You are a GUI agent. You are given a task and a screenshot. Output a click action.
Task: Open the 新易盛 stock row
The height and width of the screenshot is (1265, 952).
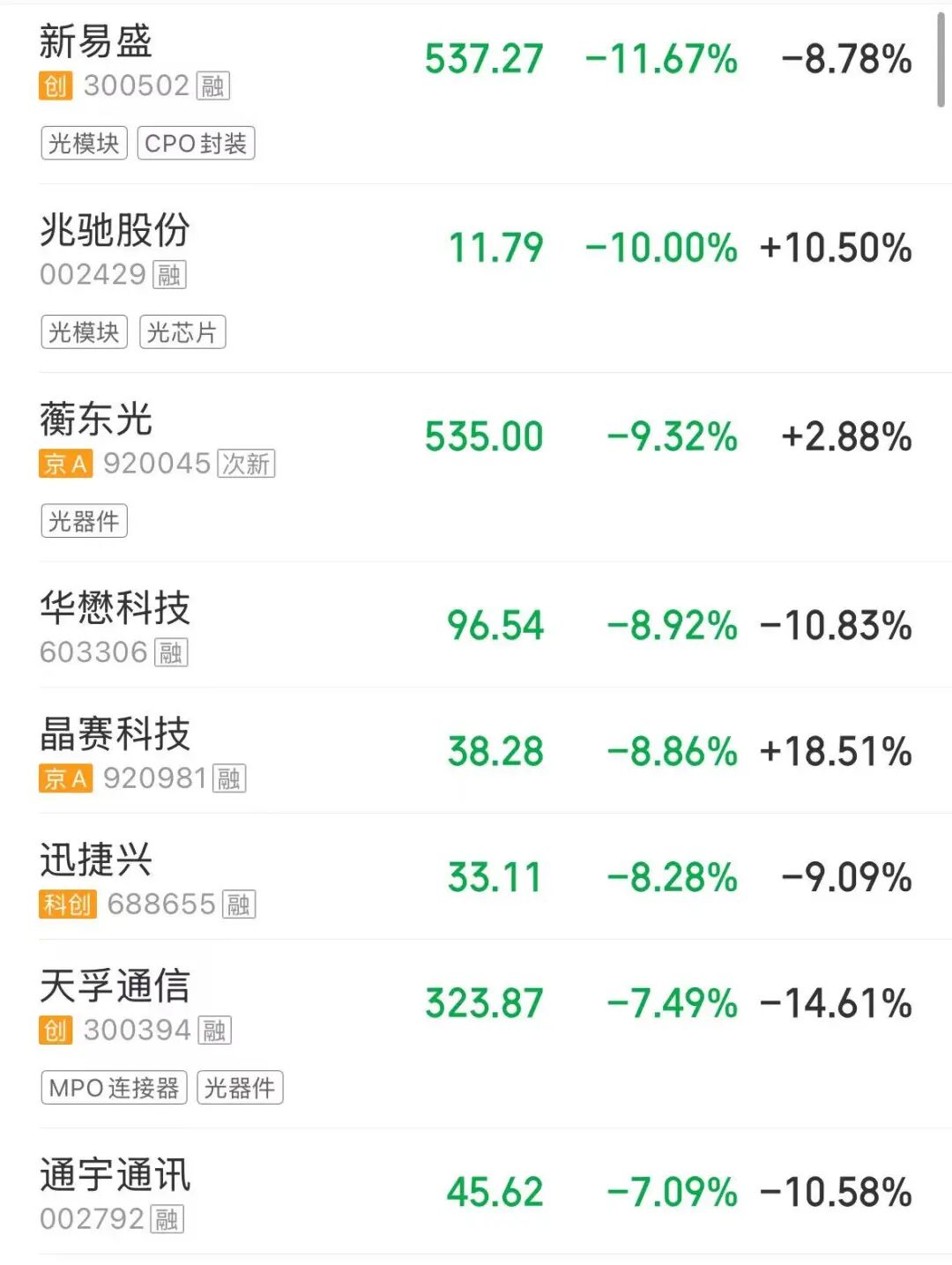click(95, 42)
